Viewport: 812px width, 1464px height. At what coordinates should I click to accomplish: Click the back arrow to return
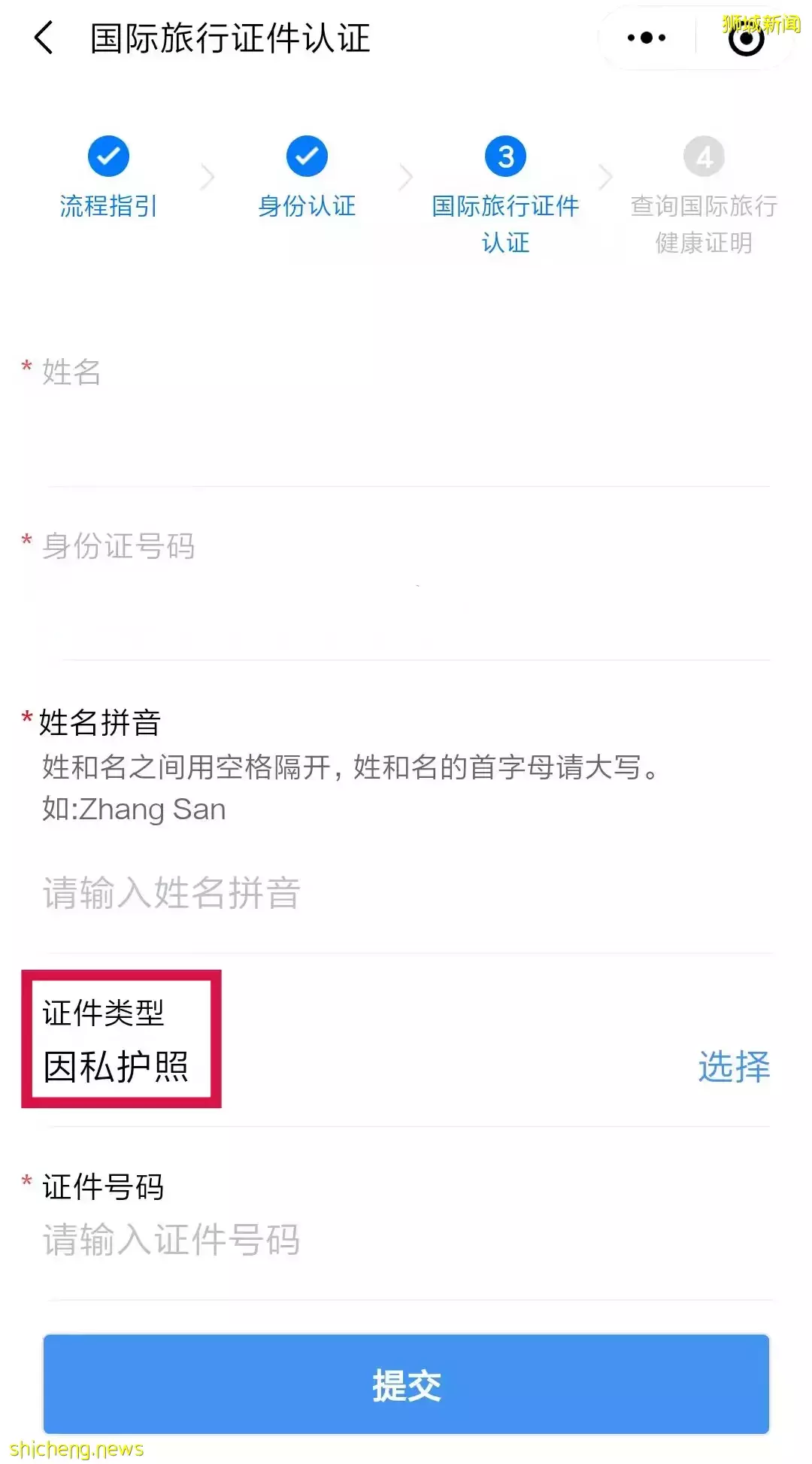43,38
